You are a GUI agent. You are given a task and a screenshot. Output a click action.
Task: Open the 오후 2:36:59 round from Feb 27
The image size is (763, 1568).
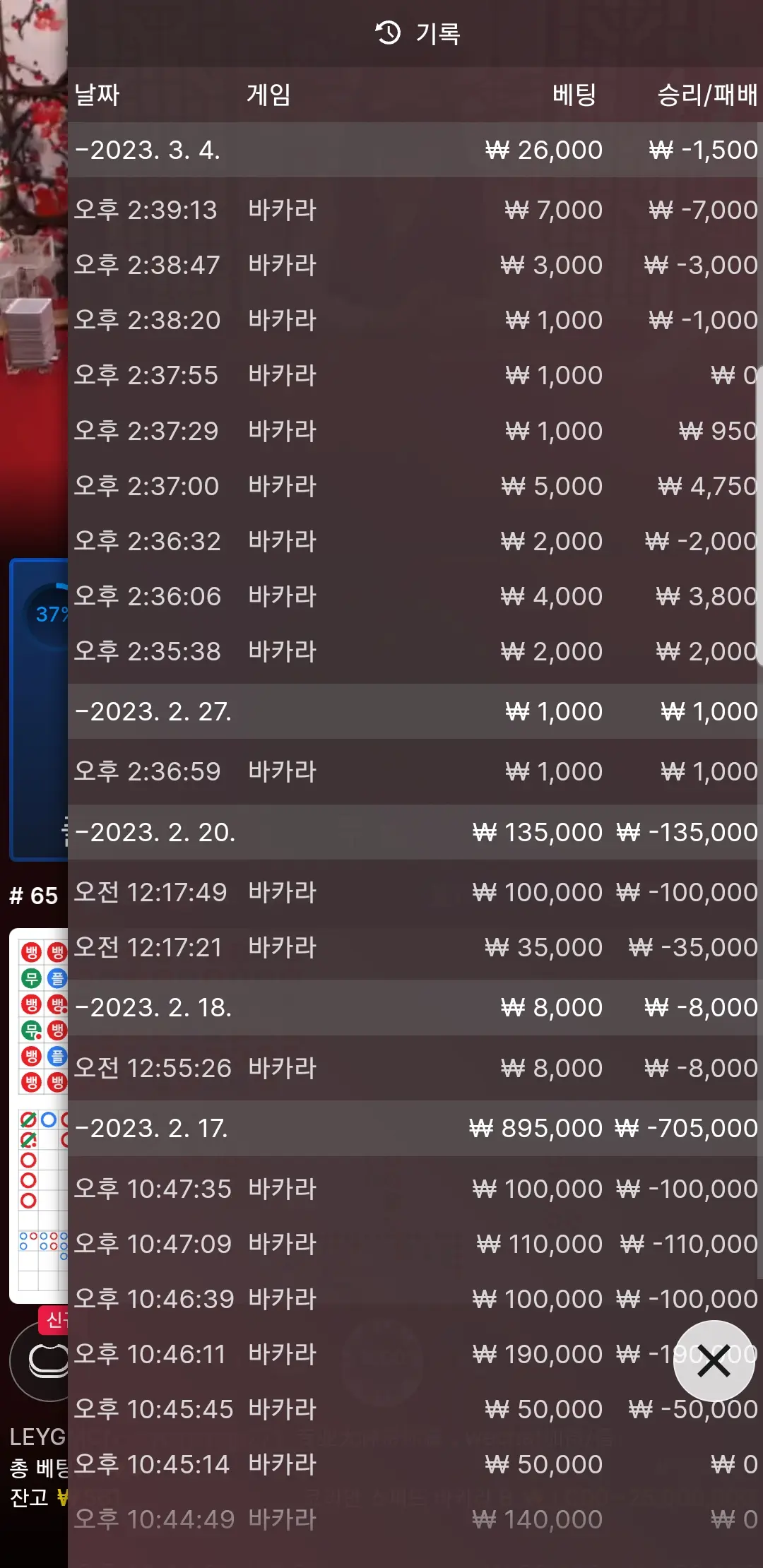pos(415,771)
